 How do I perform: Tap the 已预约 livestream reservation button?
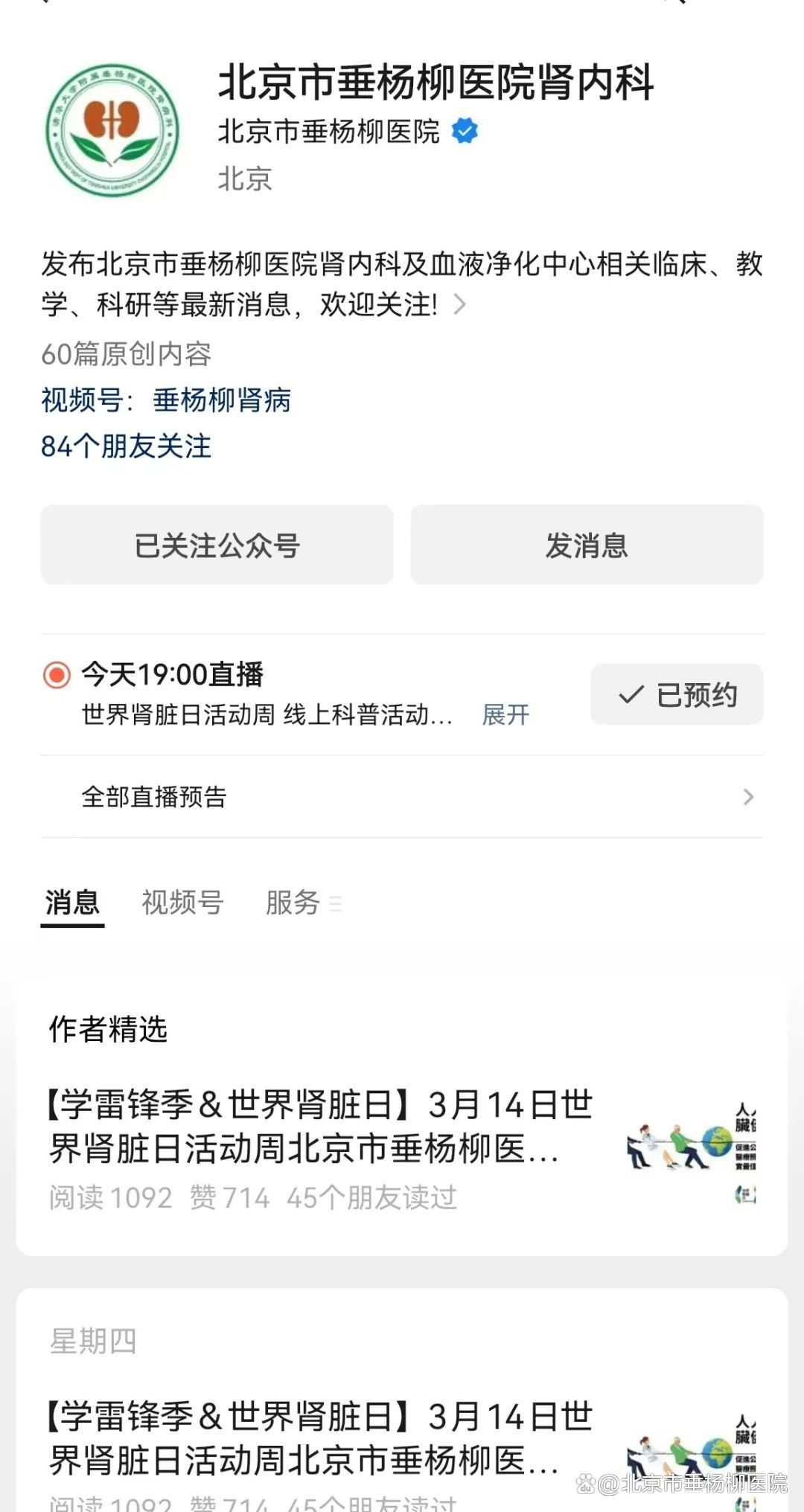(677, 695)
